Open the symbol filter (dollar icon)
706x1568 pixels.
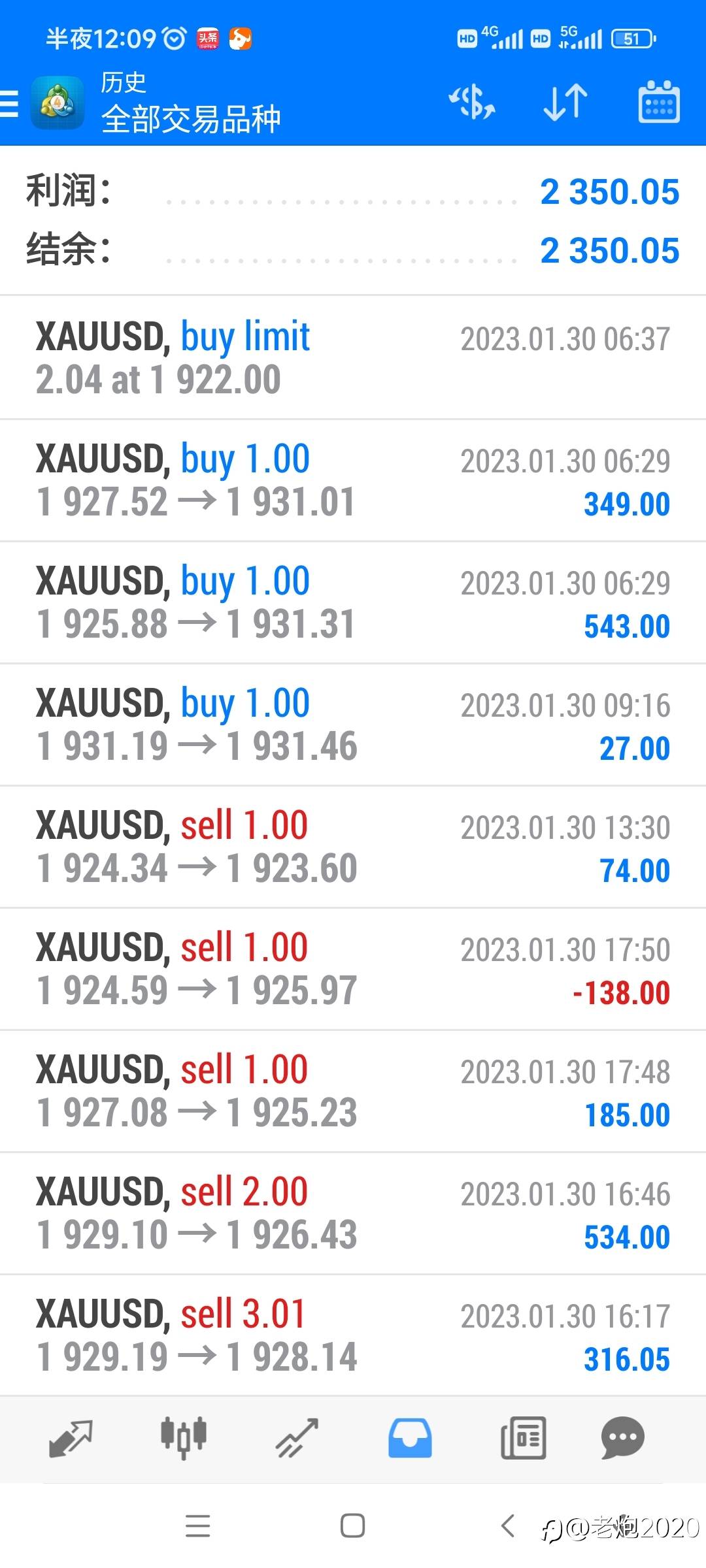click(x=472, y=103)
